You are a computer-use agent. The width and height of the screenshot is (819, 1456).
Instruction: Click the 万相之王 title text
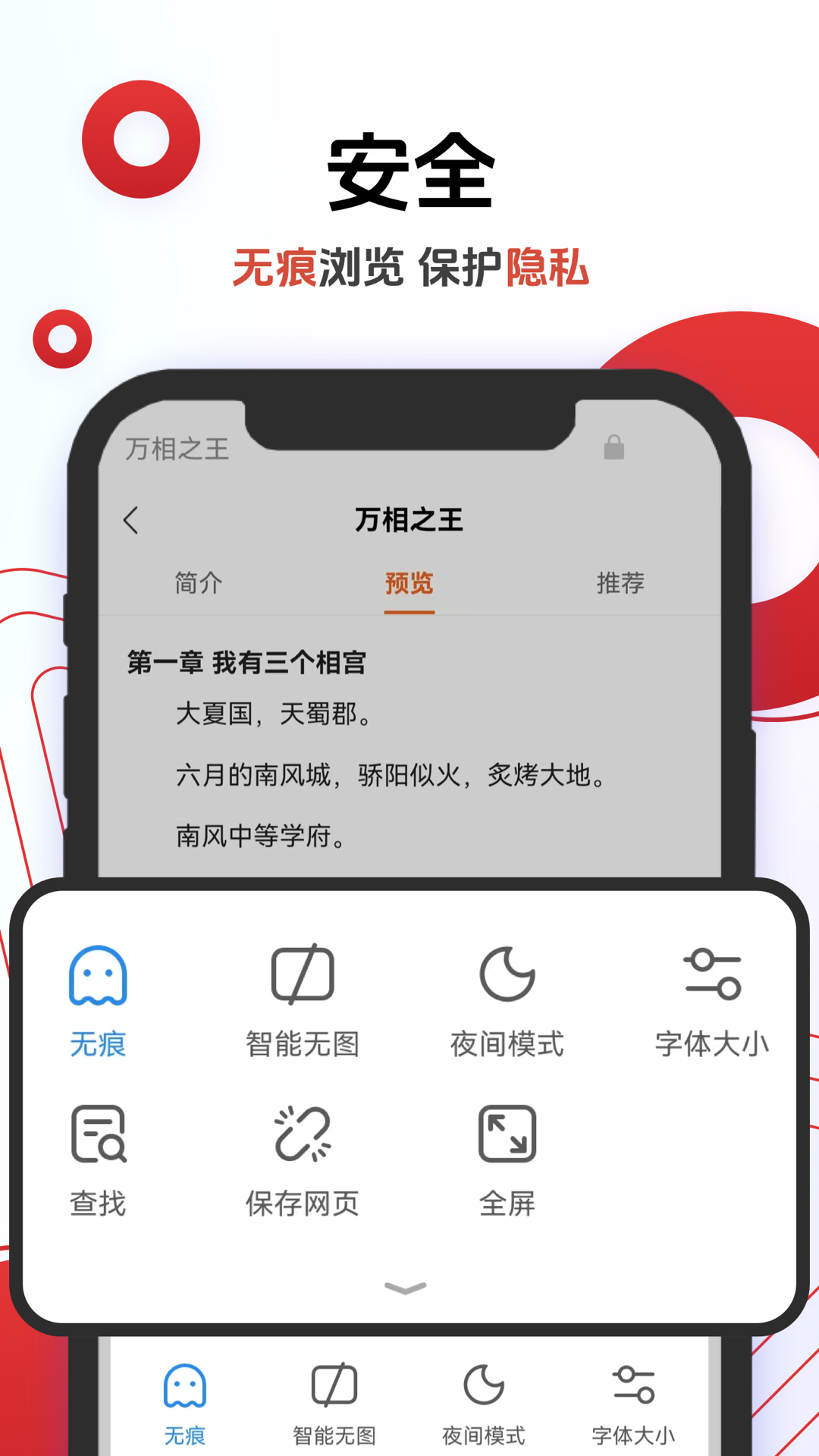(409, 520)
